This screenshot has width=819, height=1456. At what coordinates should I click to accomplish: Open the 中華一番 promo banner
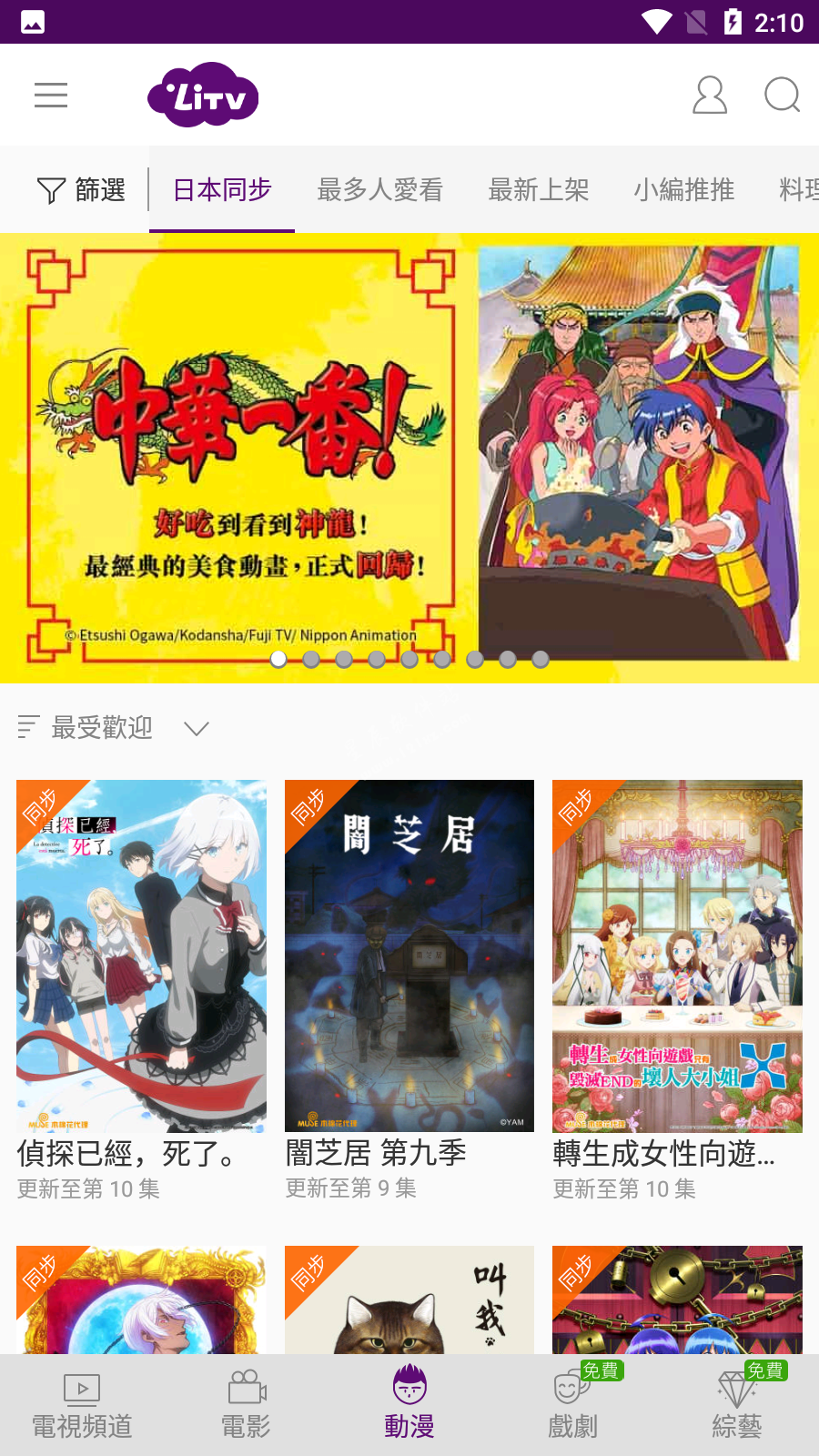409,455
